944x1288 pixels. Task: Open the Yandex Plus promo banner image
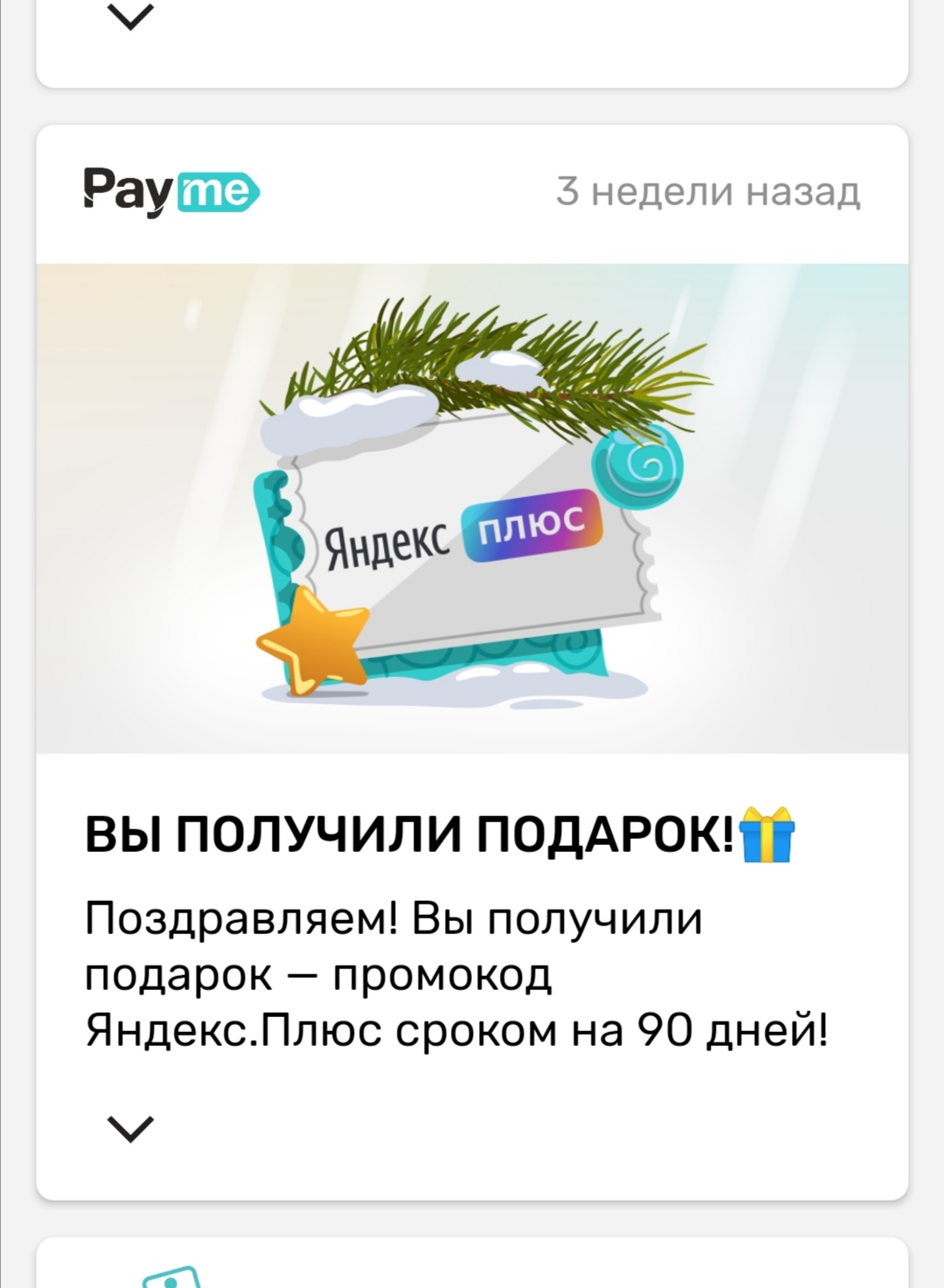(472, 508)
